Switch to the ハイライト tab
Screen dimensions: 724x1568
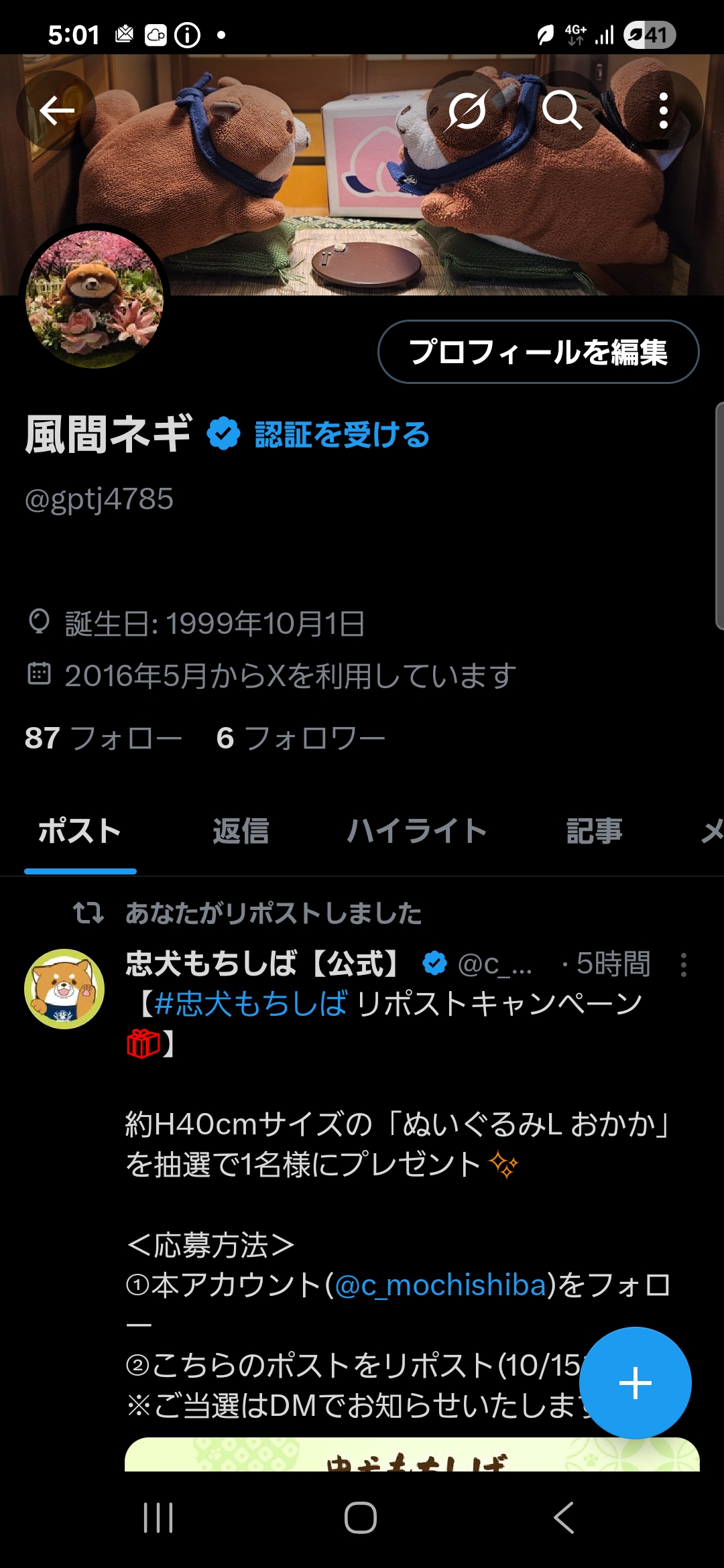416,832
